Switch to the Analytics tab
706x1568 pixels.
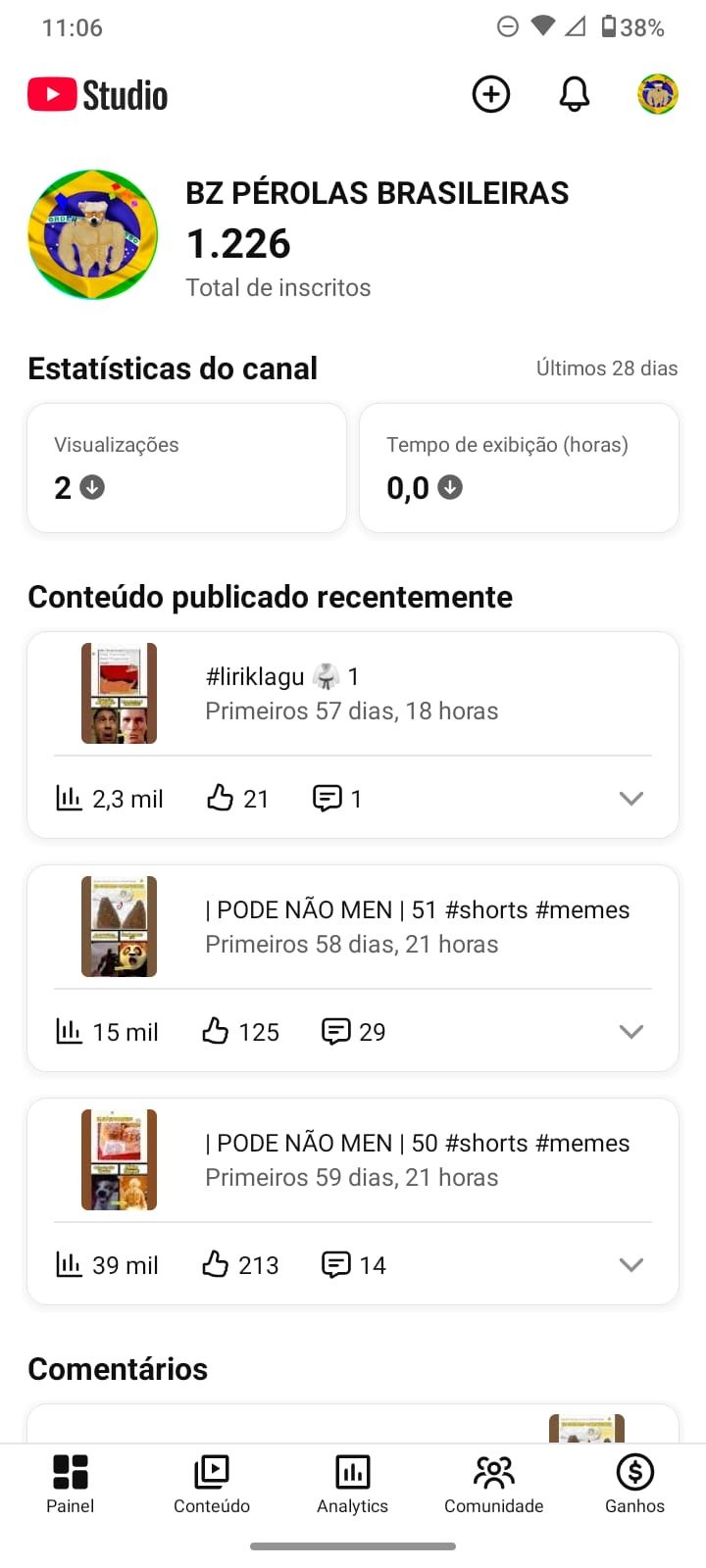click(353, 1484)
